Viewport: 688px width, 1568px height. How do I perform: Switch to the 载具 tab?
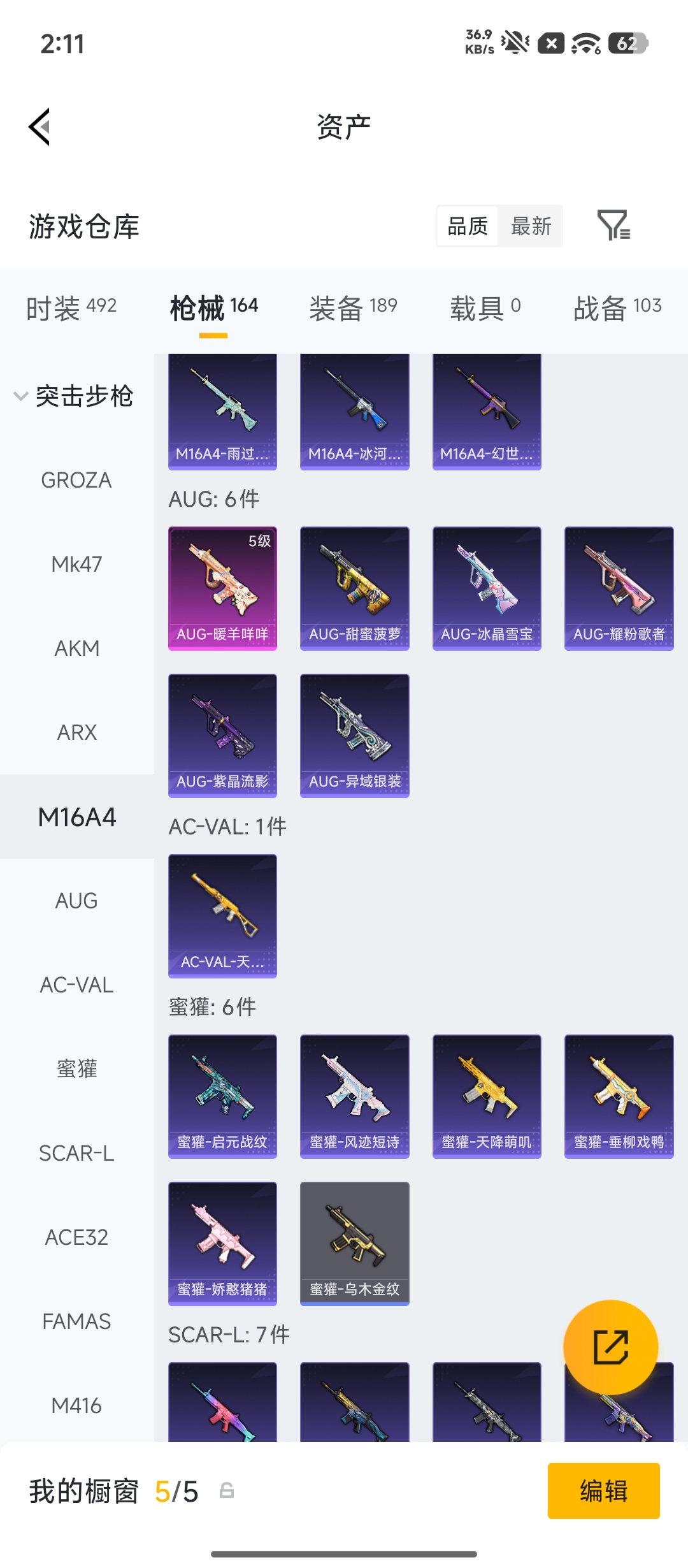(x=485, y=308)
